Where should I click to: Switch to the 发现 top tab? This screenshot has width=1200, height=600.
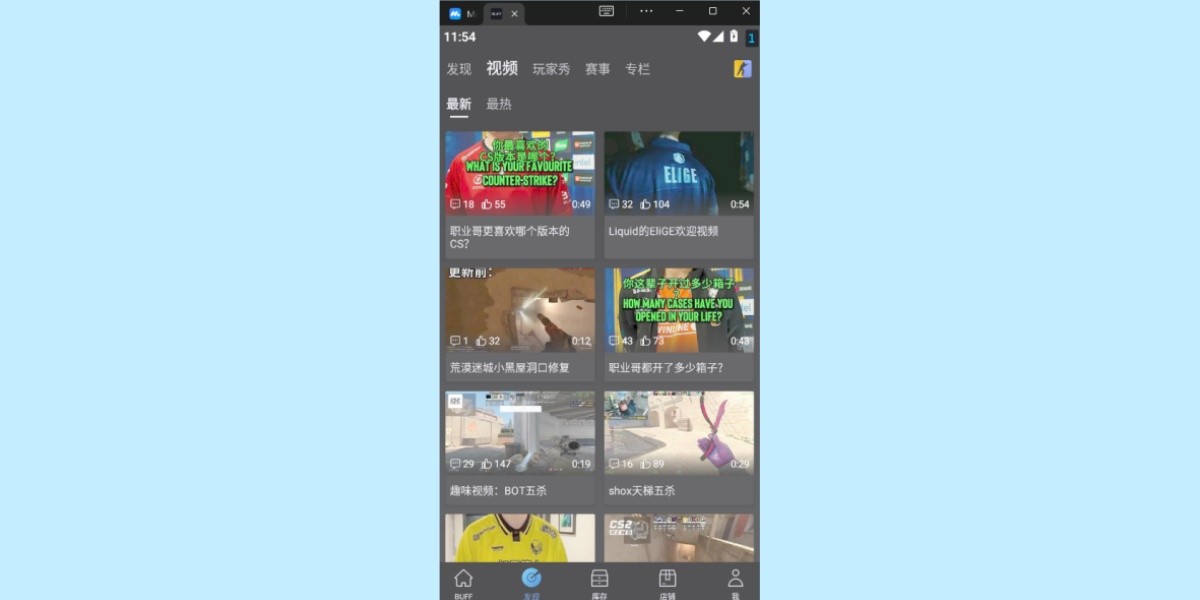click(x=459, y=69)
